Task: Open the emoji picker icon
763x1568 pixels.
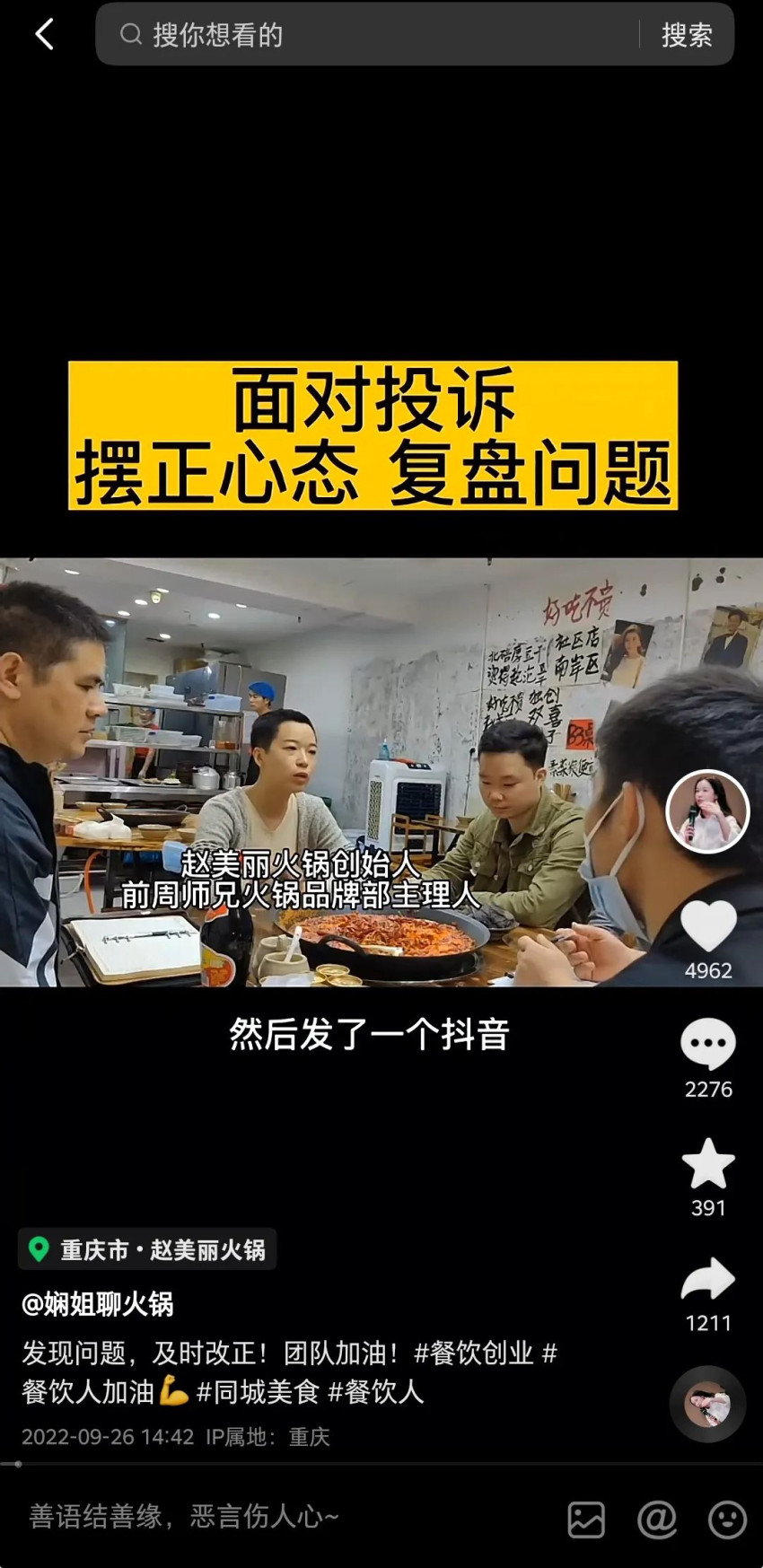Action: pyautogui.click(x=727, y=1520)
